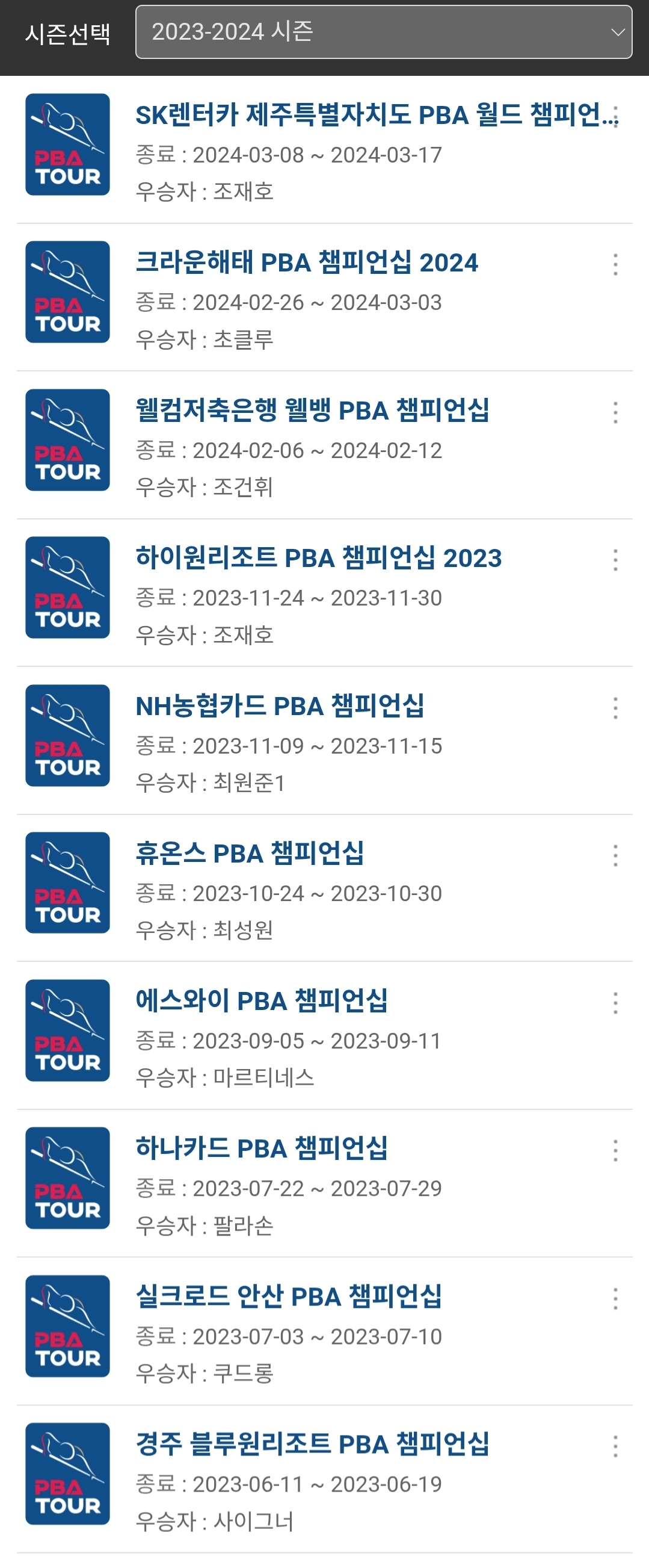Tap the three-dot menu on 웰컴저축은행 웰뱅 row
649x1568 pixels.
(x=615, y=413)
